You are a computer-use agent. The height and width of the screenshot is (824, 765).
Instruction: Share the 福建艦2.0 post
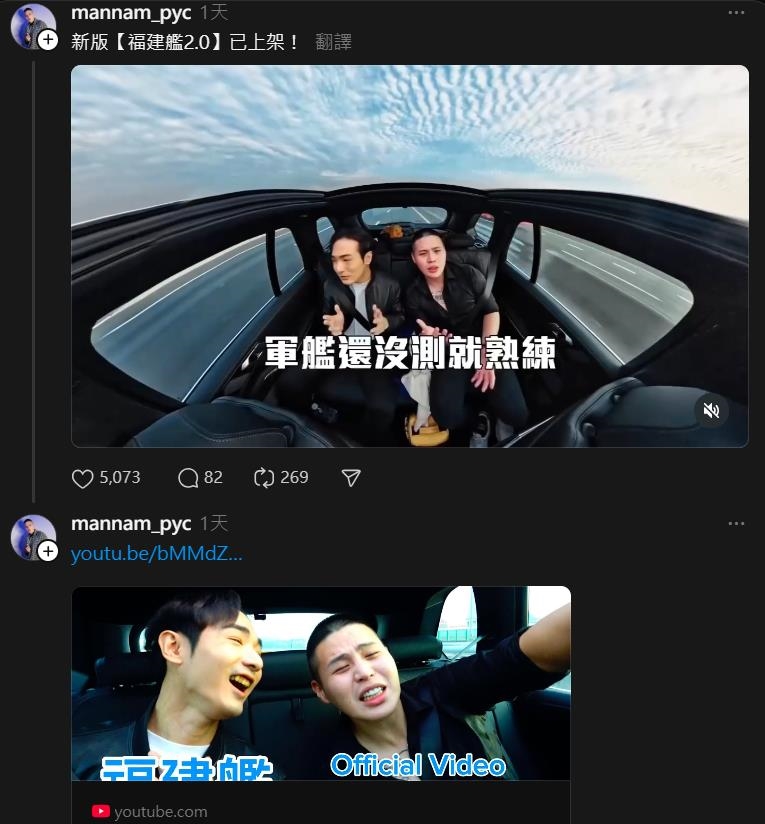[351, 478]
